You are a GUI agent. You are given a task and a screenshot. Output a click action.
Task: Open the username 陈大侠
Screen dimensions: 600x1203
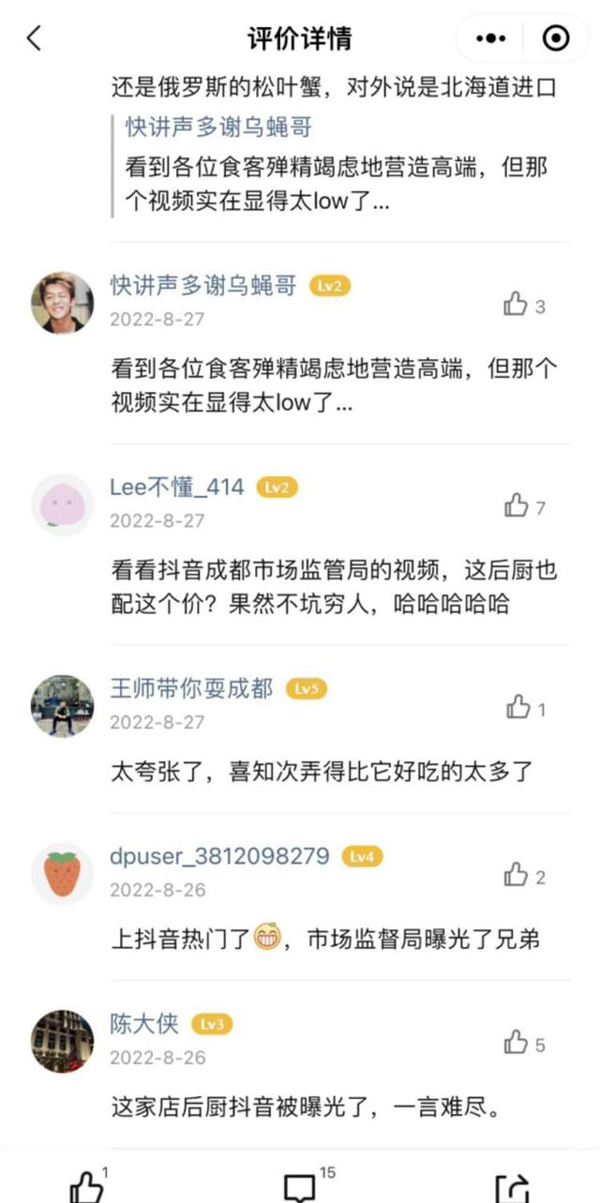(x=144, y=1024)
